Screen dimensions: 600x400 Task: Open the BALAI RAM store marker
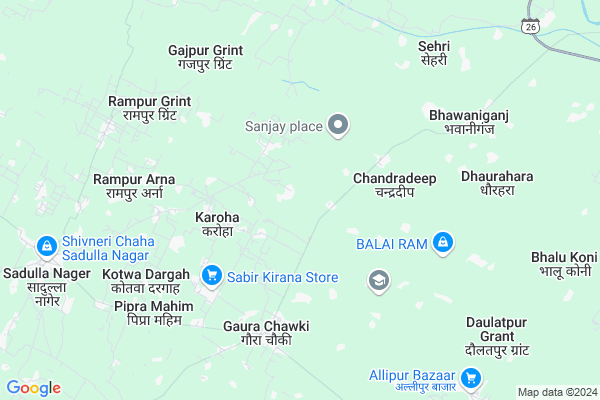click(x=444, y=242)
